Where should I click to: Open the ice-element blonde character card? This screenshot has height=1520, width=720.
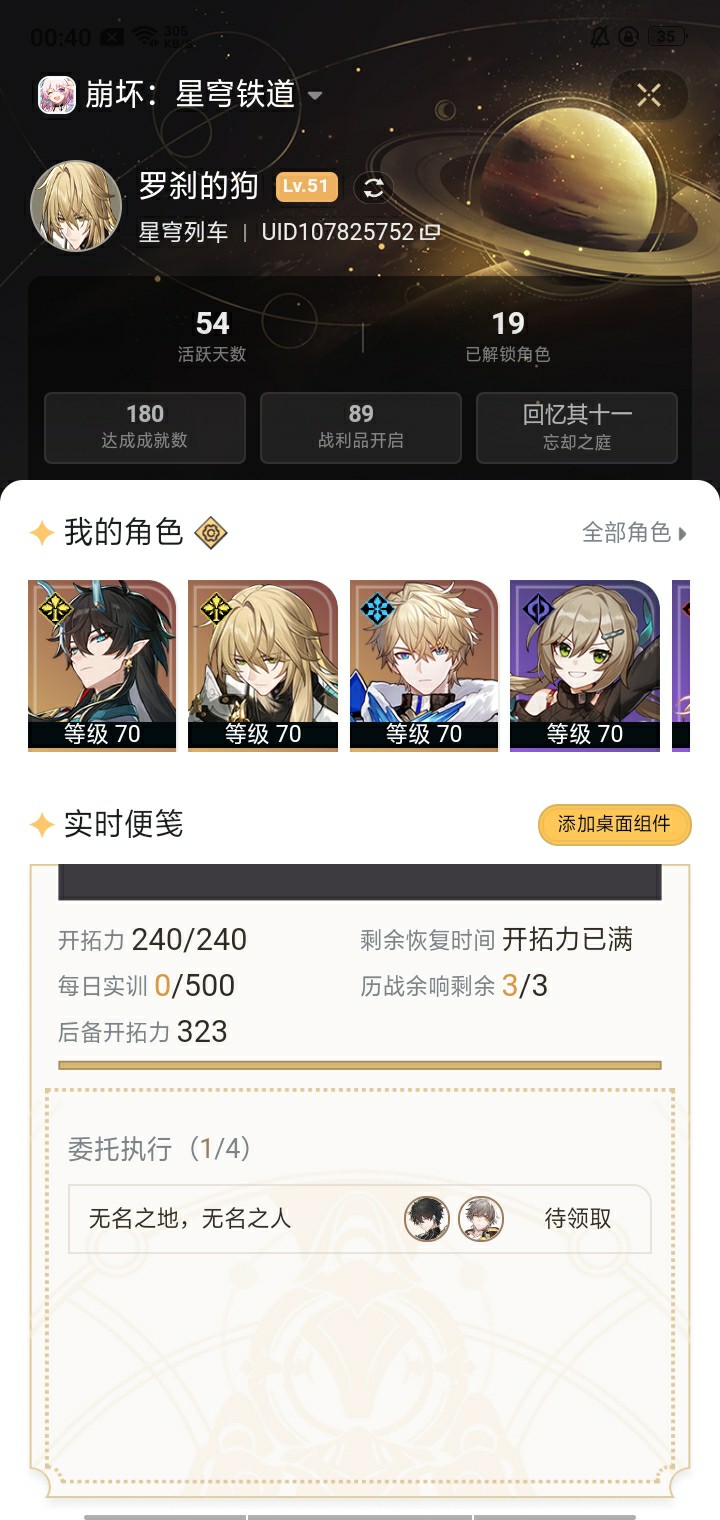(x=424, y=665)
